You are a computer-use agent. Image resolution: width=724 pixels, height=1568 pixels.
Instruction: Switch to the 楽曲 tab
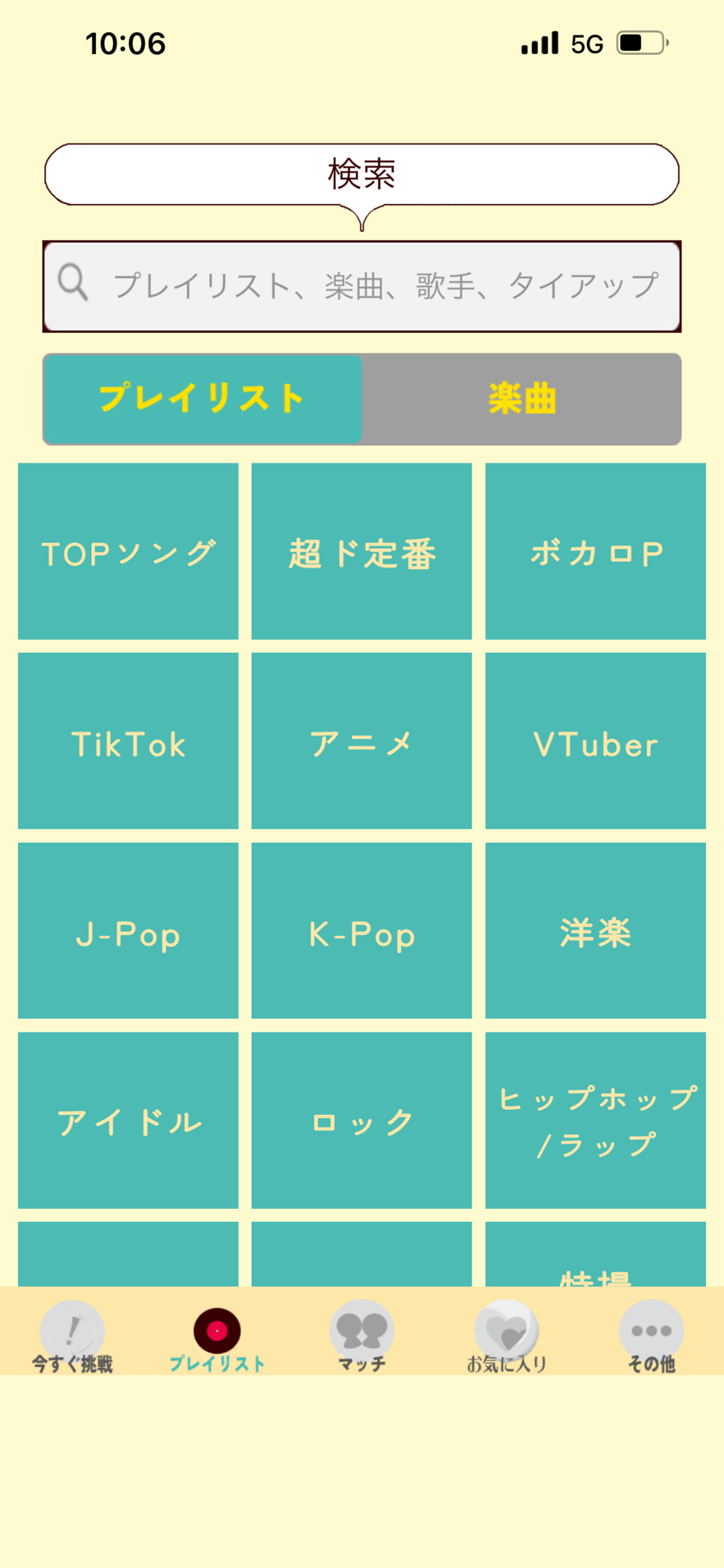click(522, 397)
